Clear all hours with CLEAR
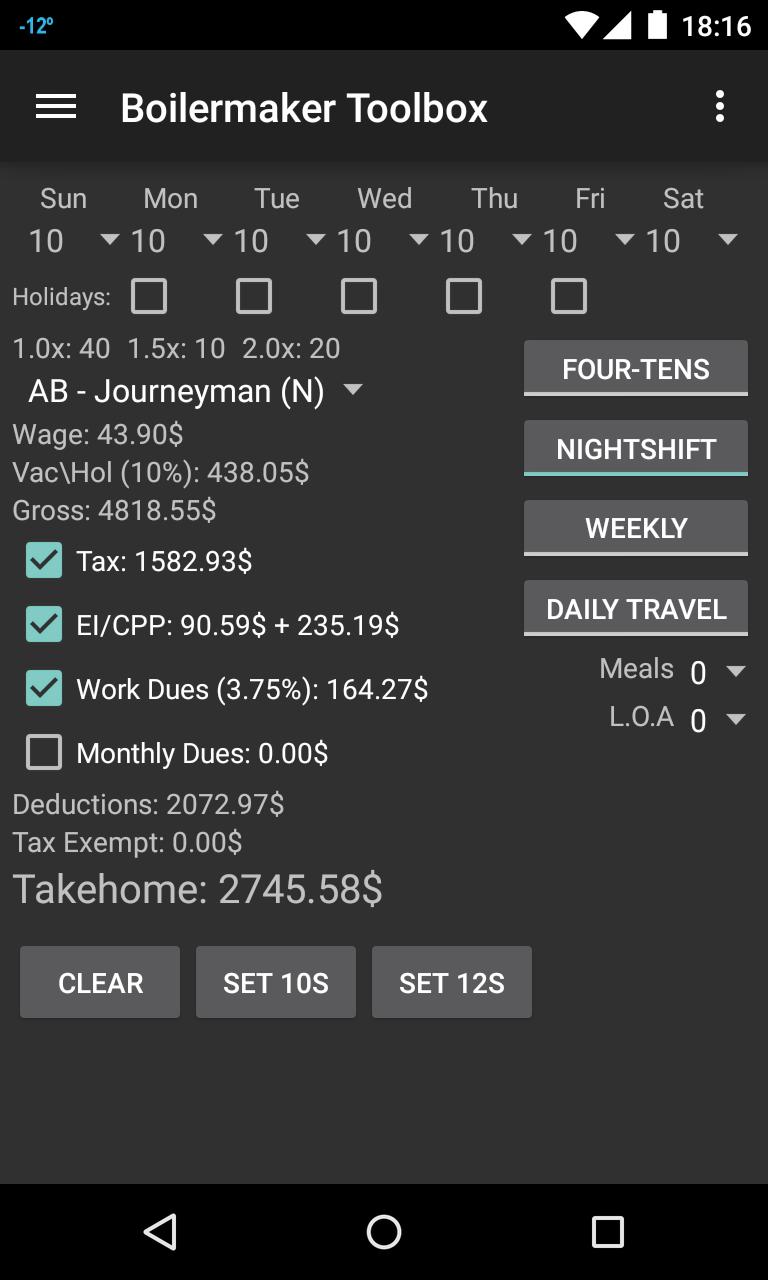Screen dimensions: 768x1280 100,983
